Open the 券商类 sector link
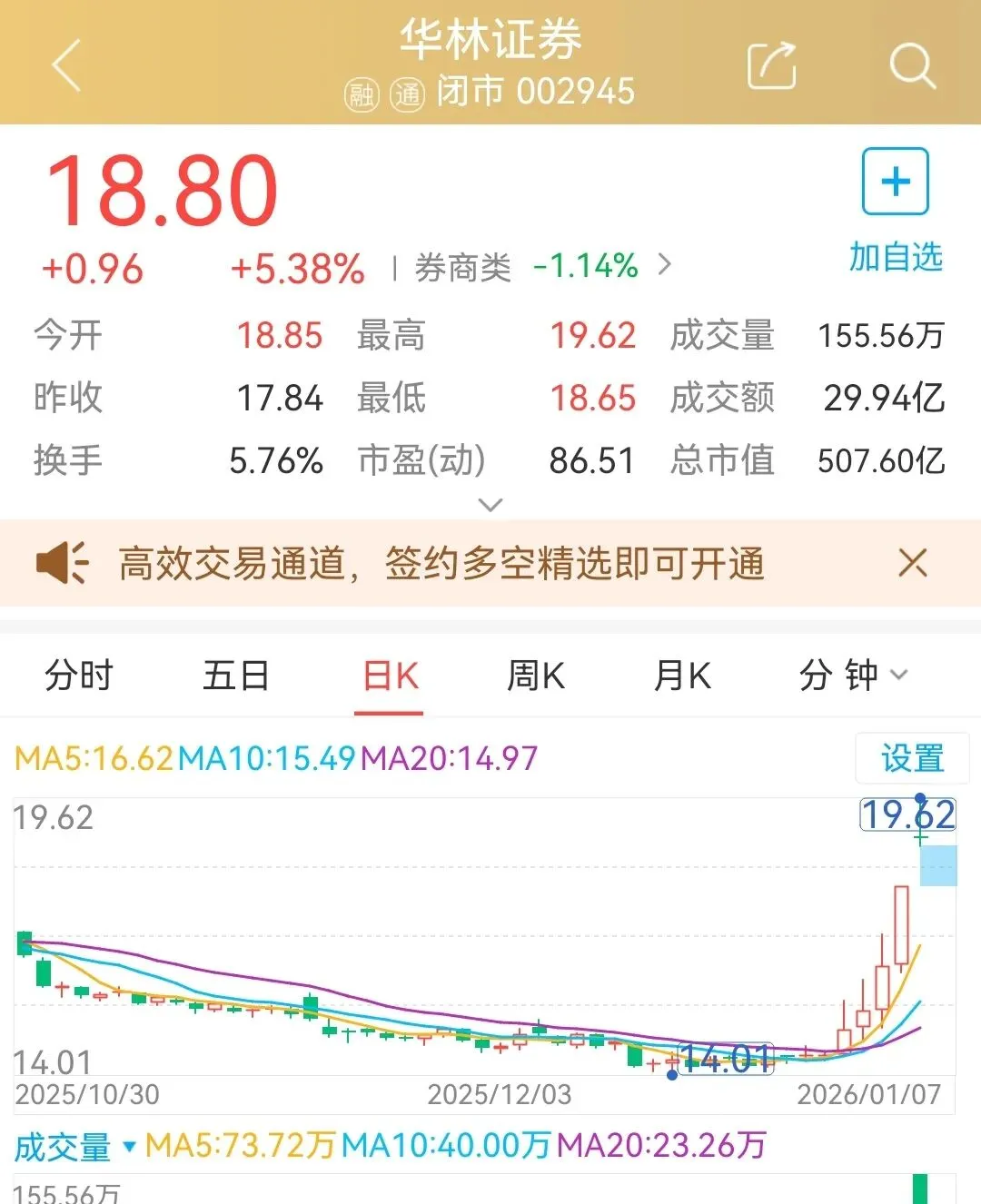981x1204 pixels. point(541,267)
